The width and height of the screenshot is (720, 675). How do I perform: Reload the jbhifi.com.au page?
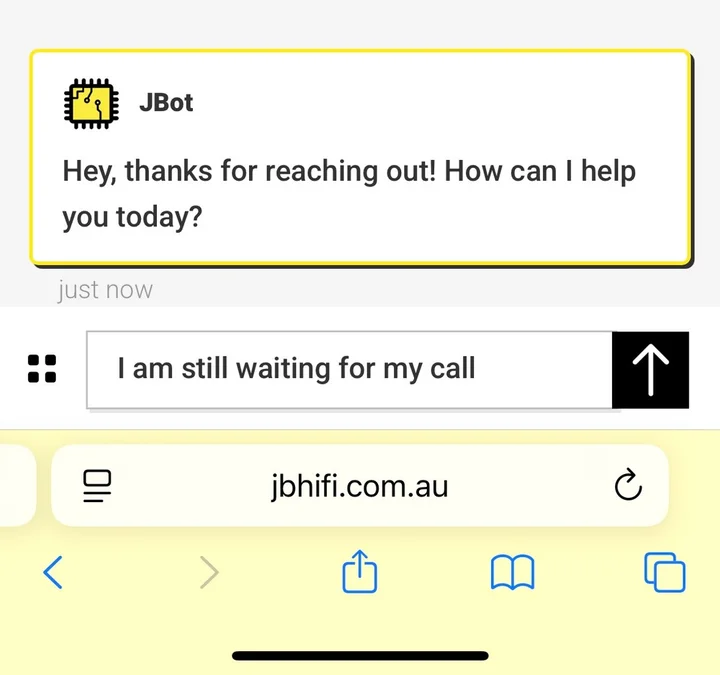coord(626,487)
